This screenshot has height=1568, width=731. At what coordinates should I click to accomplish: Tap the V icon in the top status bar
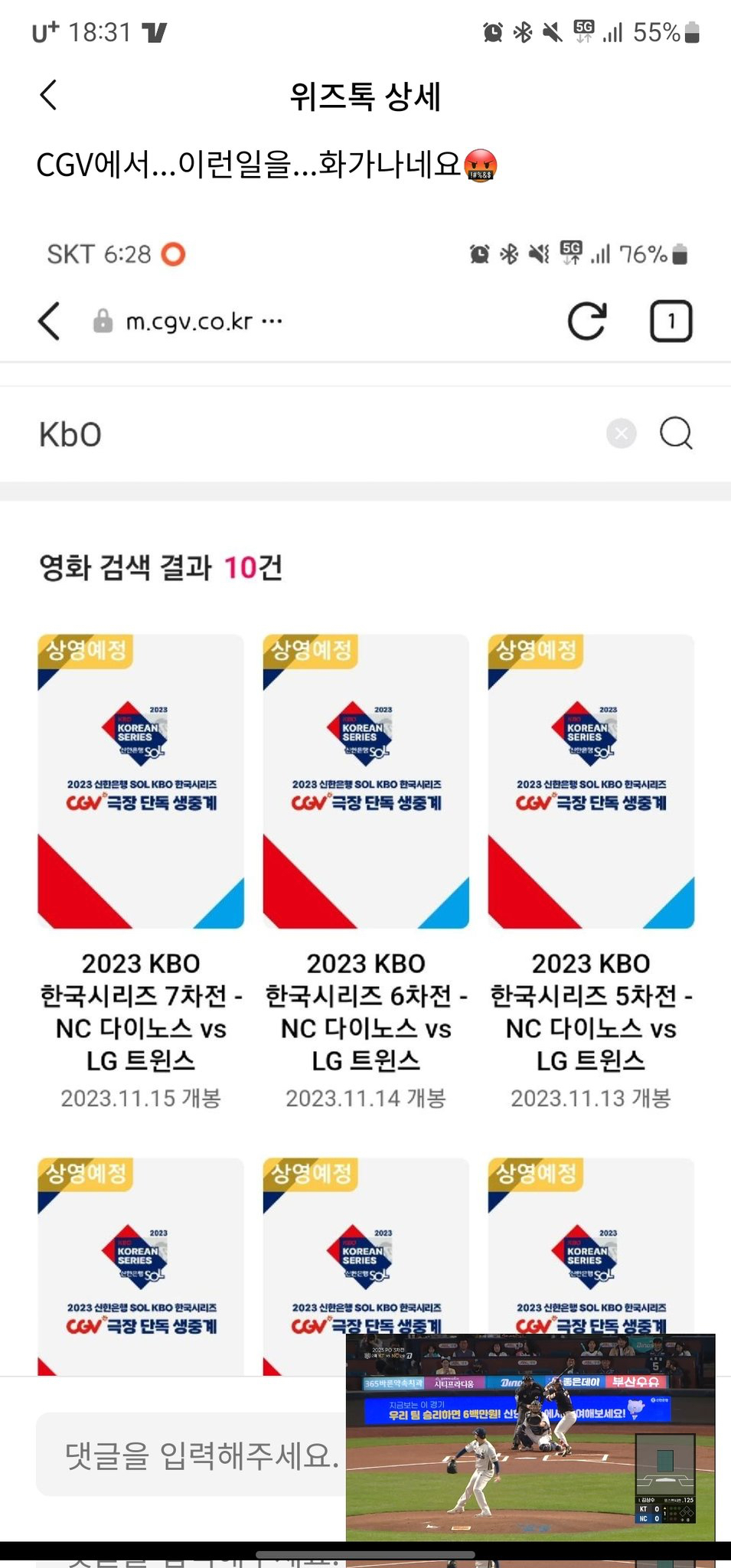155,32
